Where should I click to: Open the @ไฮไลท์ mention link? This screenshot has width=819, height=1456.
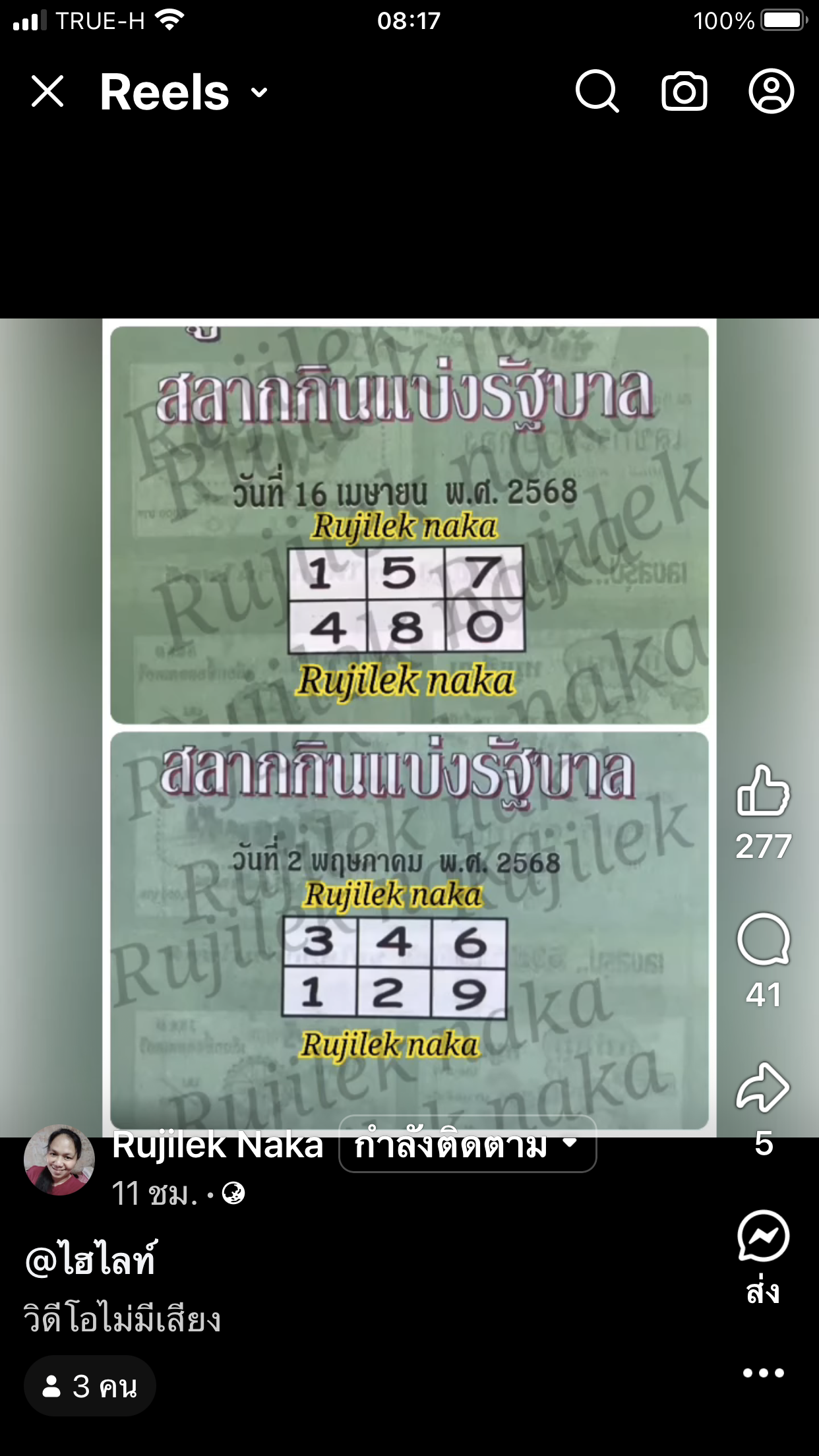click(91, 1259)
